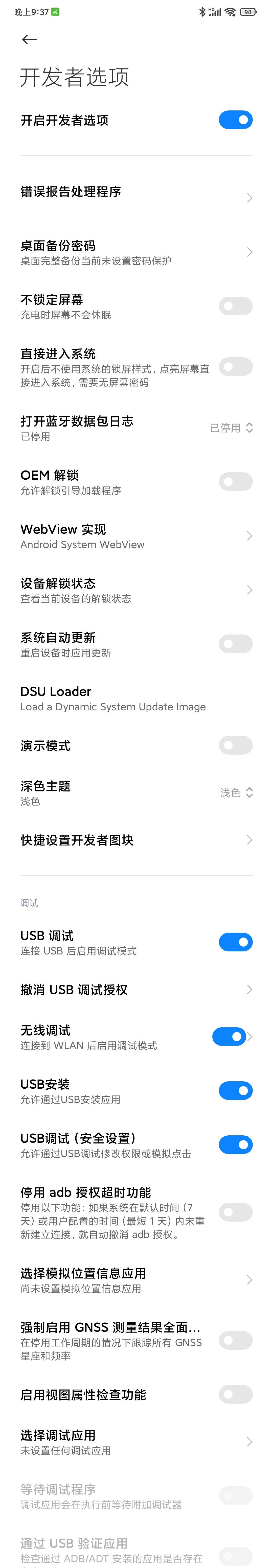
Task: Go back using the arrow icon
Action: point(29,40)
